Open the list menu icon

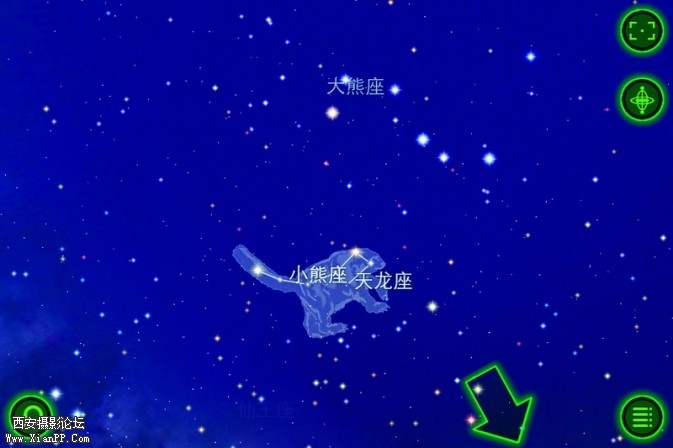click(x=642, y=416)
